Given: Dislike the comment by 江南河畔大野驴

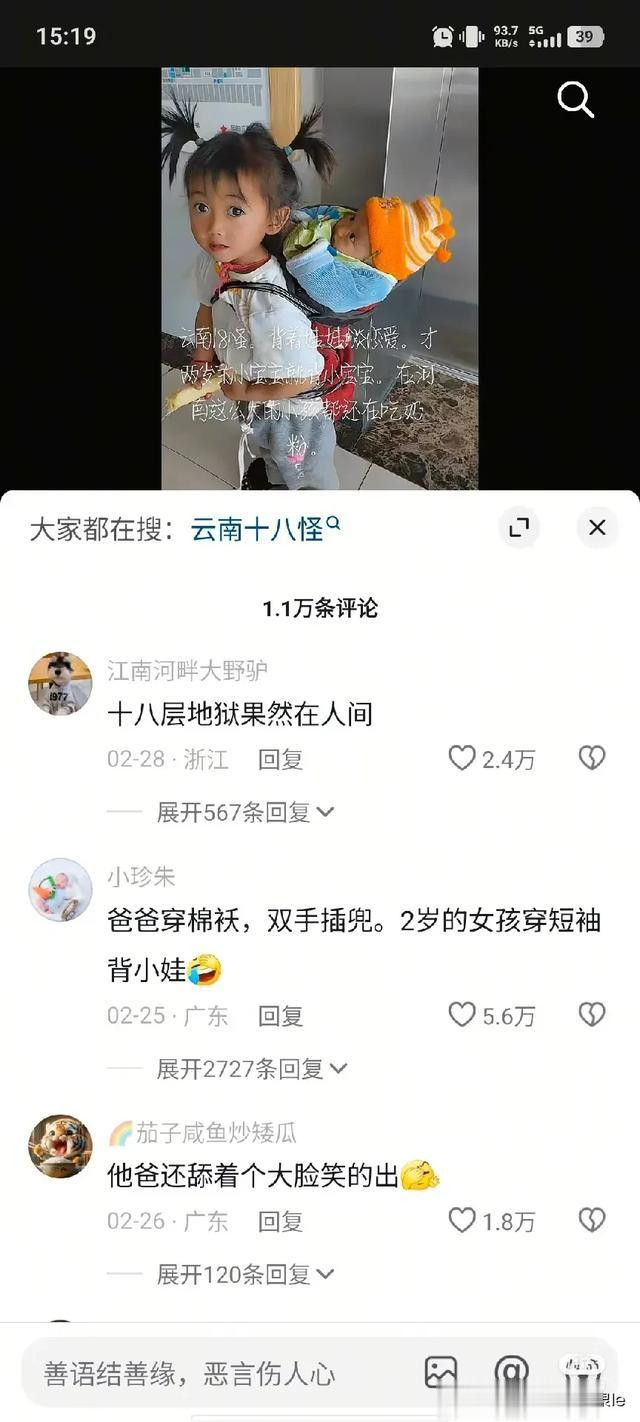Looking at the screenshot, I should (x=592, y=759).
